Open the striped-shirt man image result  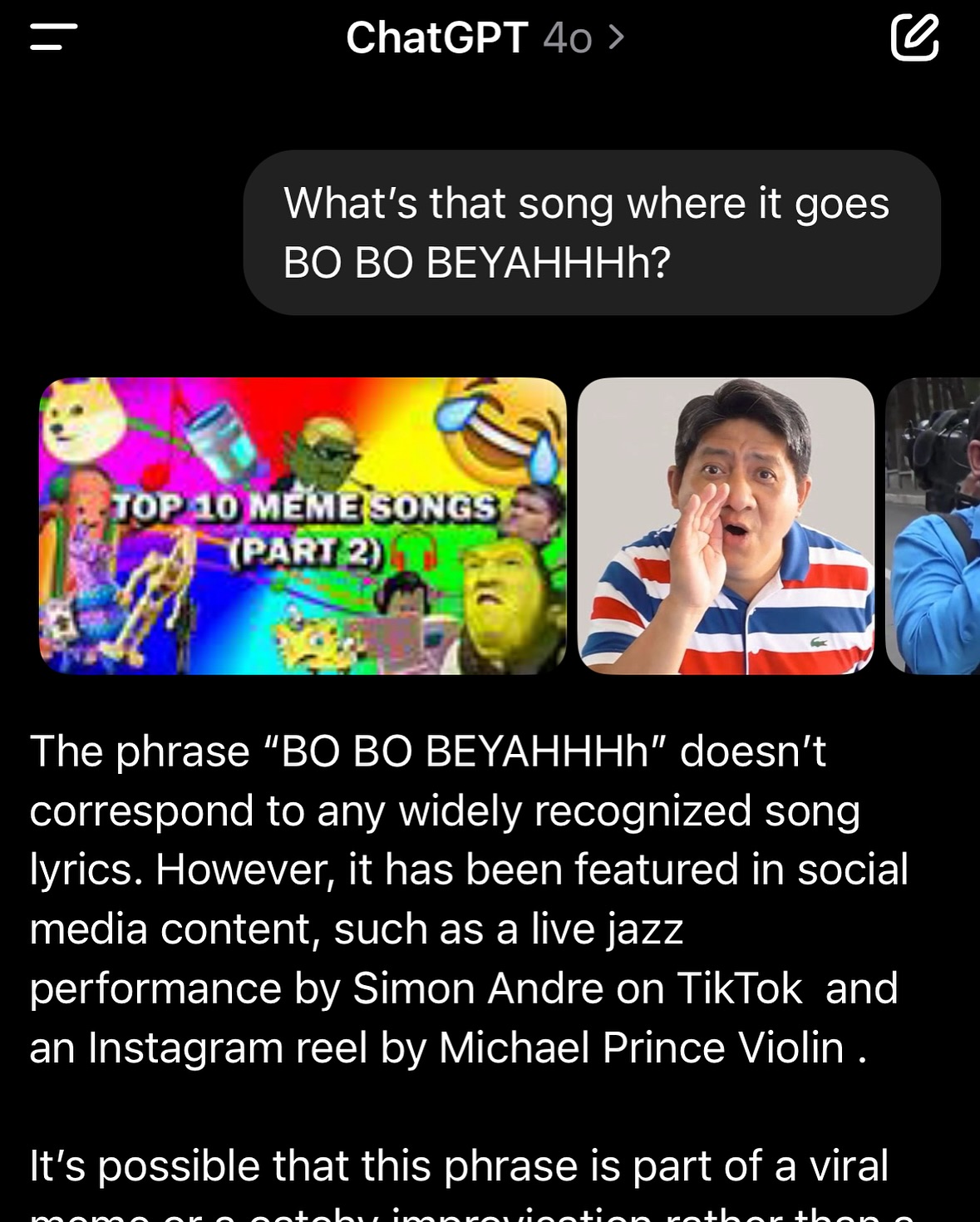[725, 525]
